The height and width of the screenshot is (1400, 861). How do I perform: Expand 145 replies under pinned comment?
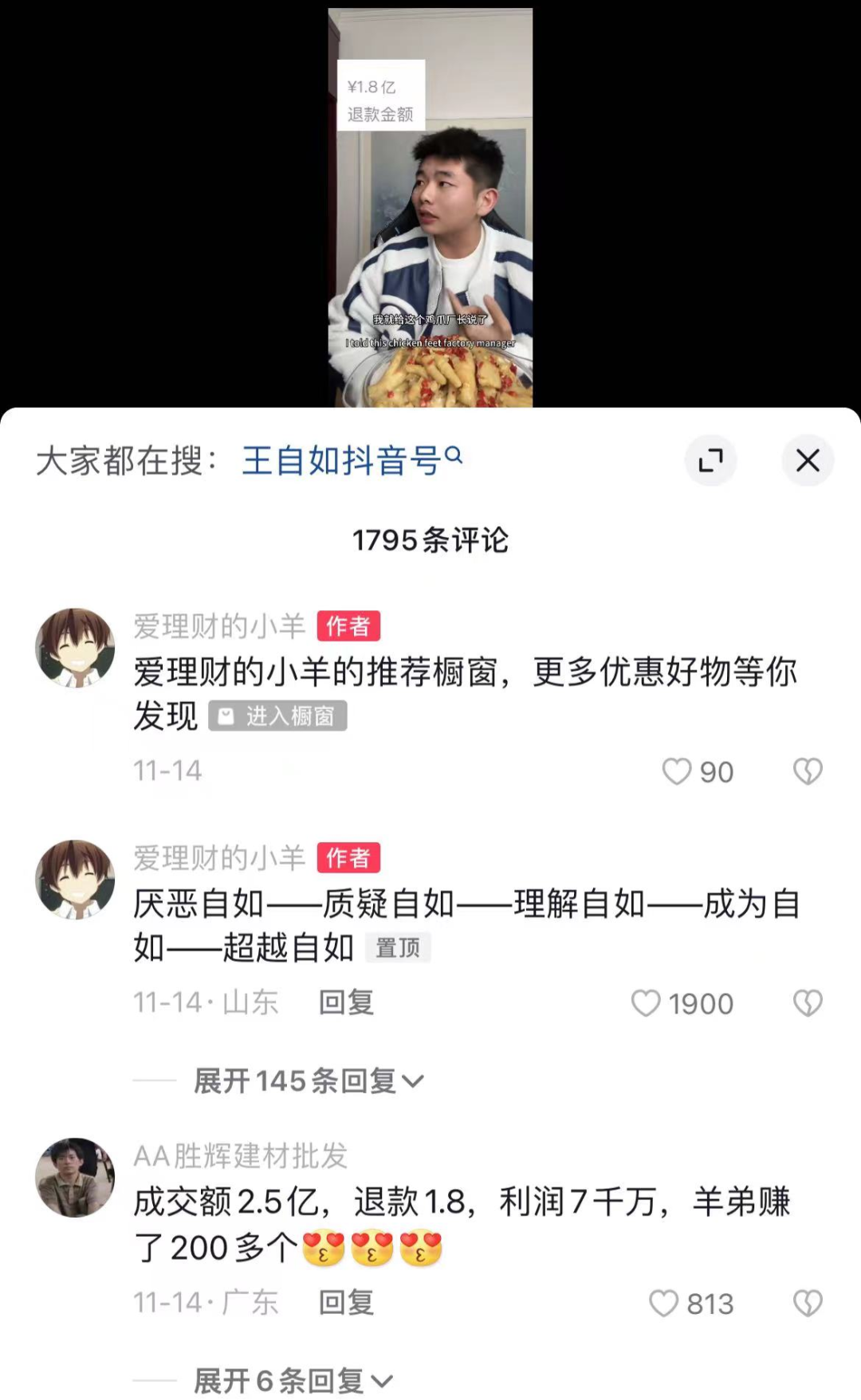(x=309, y=1081)
